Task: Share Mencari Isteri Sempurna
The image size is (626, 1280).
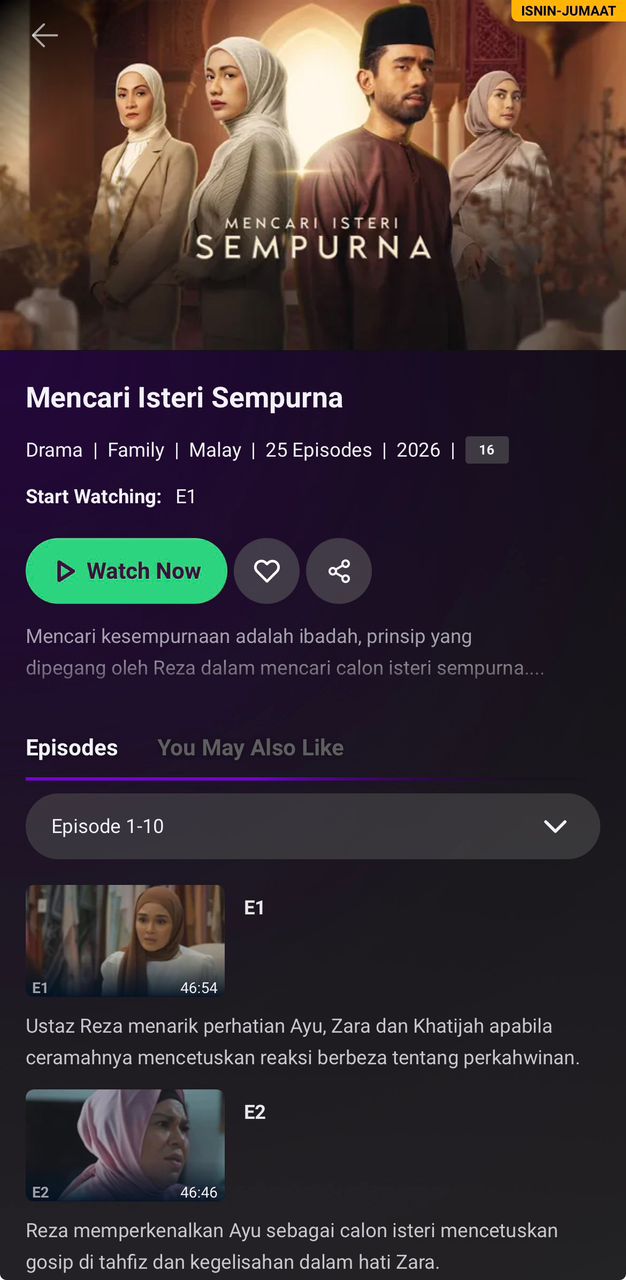Action: pos(339,571)
